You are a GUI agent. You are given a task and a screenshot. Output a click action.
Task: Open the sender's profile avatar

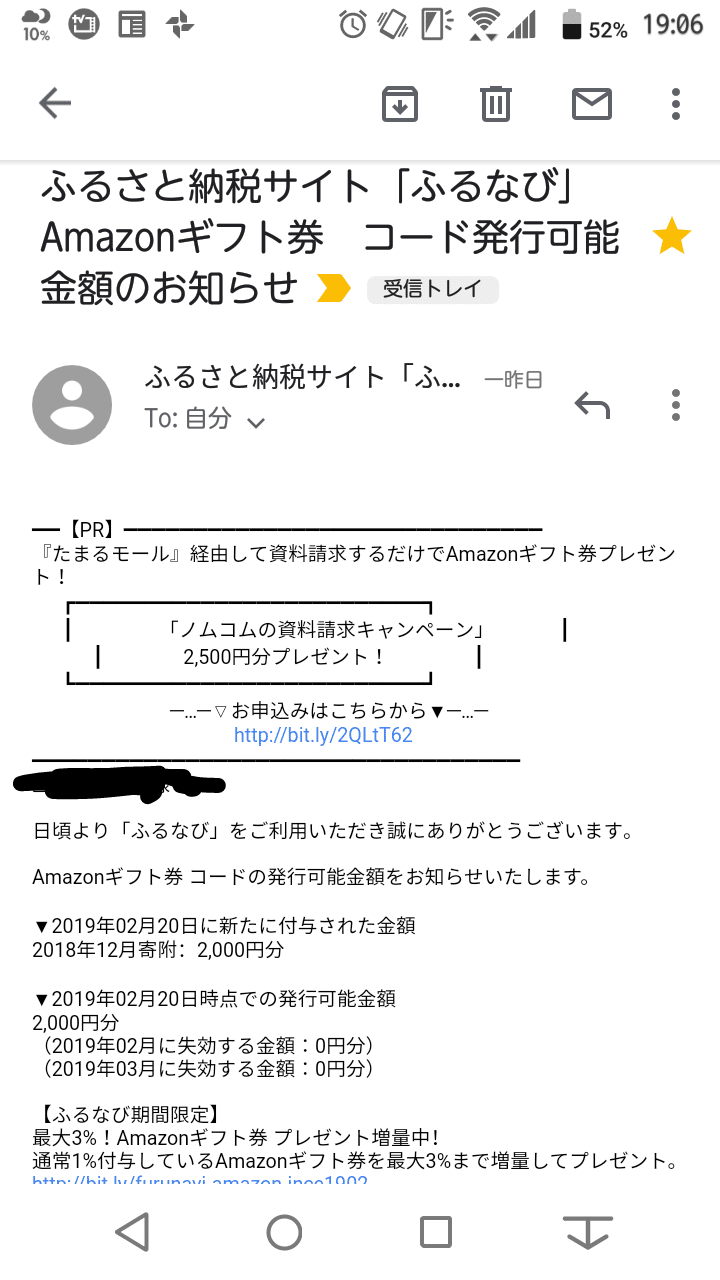[x=72, y=405]
